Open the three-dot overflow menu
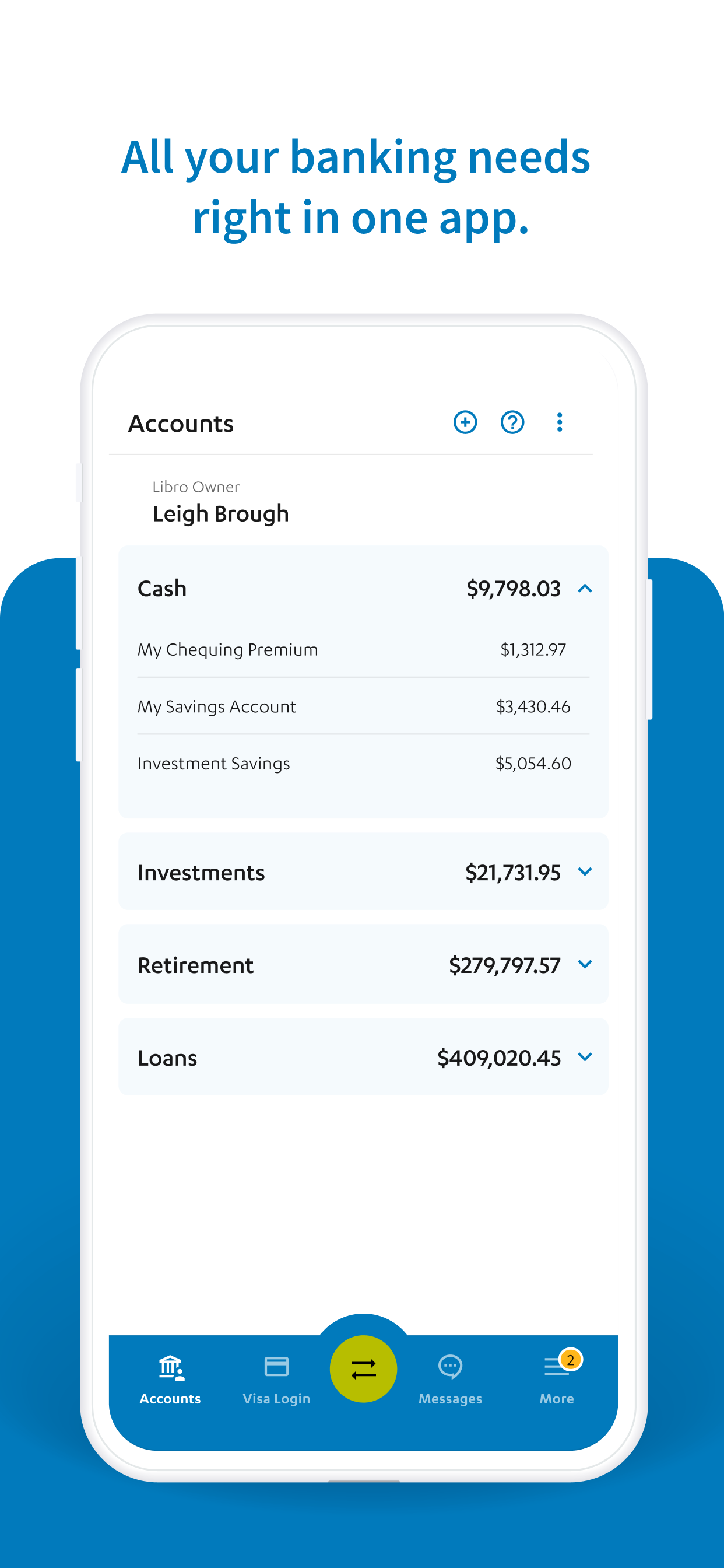The width and height of the screenshot is (724, 1568). pyautogui.click(x=559, y=422)
